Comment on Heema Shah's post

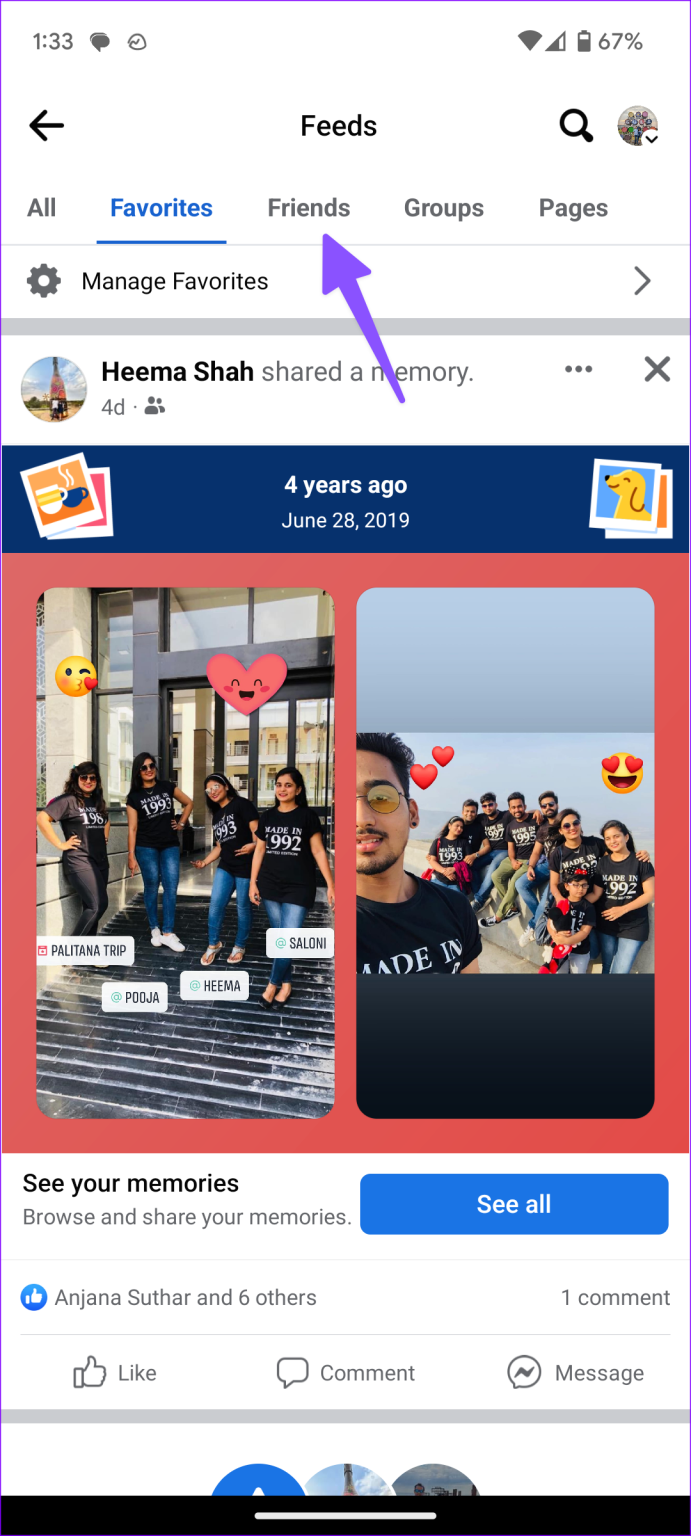pos(345,1373)
